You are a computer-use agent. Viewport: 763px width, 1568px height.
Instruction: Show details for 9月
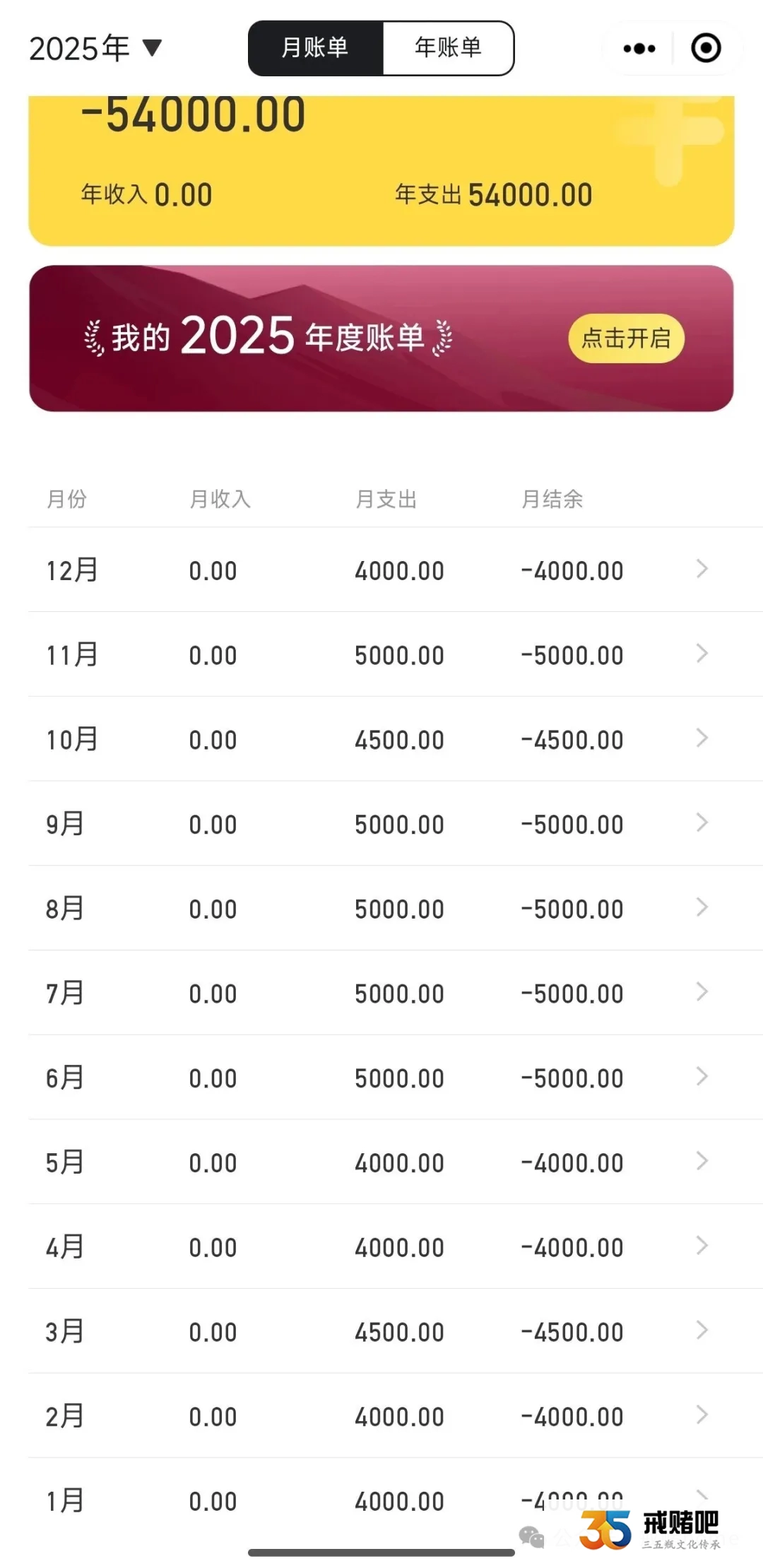point(381,824)
